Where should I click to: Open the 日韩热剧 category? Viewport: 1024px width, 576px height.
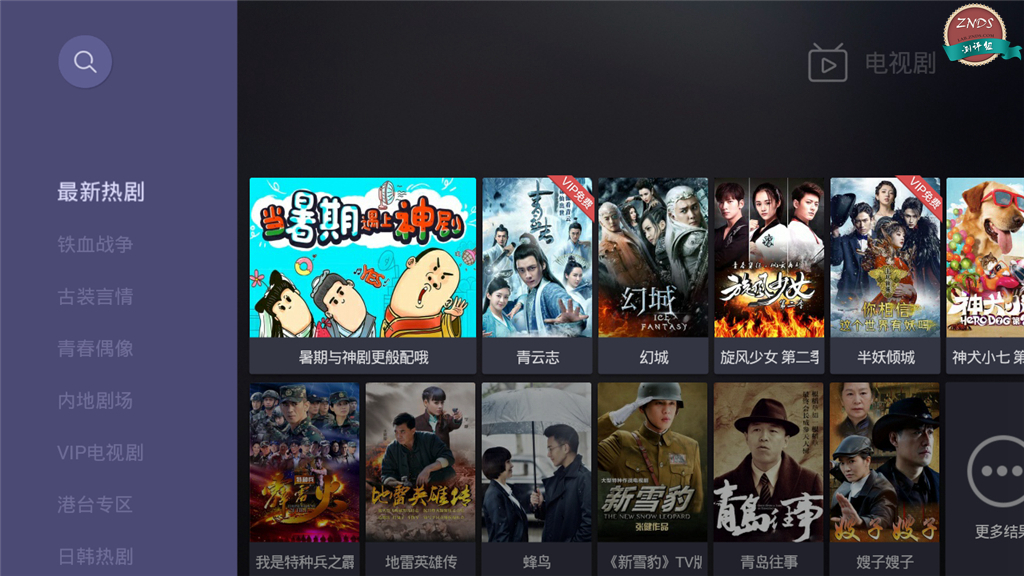pos(95,556)
